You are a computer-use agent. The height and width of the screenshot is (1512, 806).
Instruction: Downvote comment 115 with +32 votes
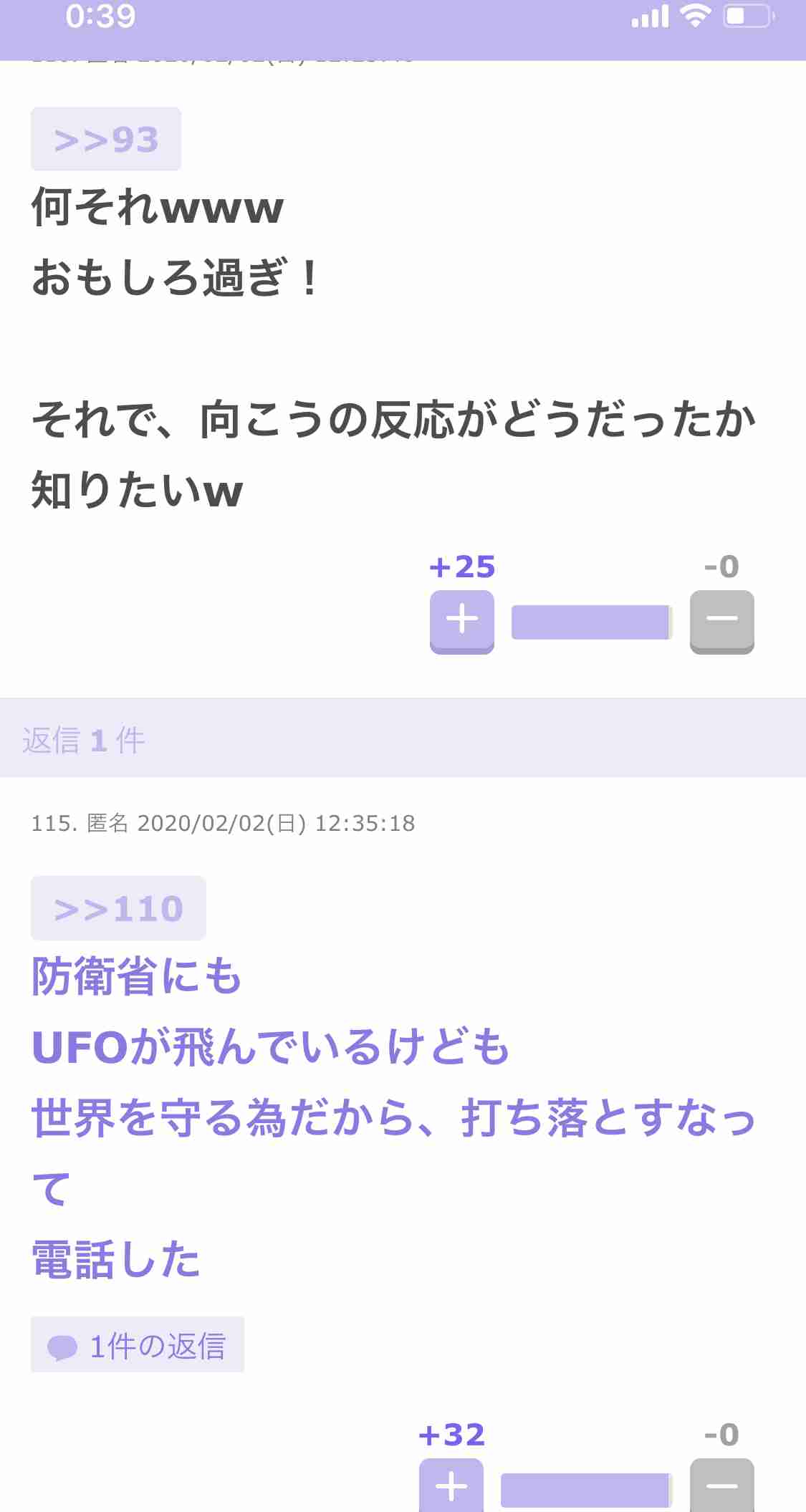click(x=721, y=1485)
